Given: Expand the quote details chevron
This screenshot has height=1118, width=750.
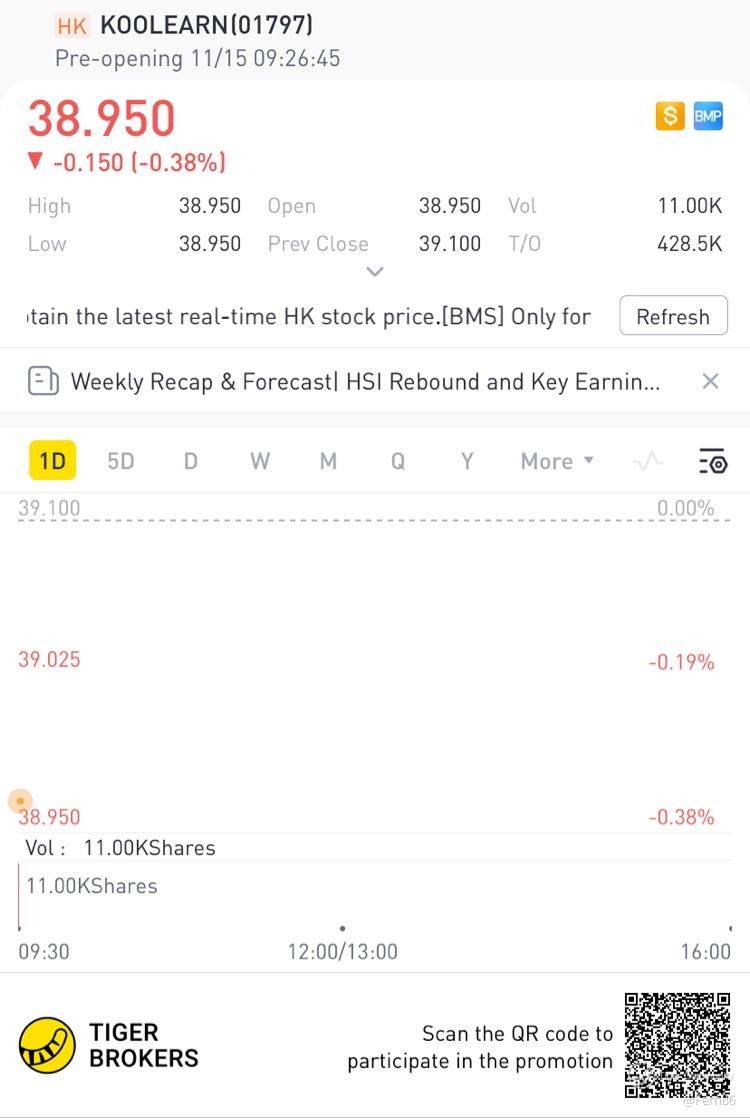Looking at the screenshot, I should click(x=375, y=271).
